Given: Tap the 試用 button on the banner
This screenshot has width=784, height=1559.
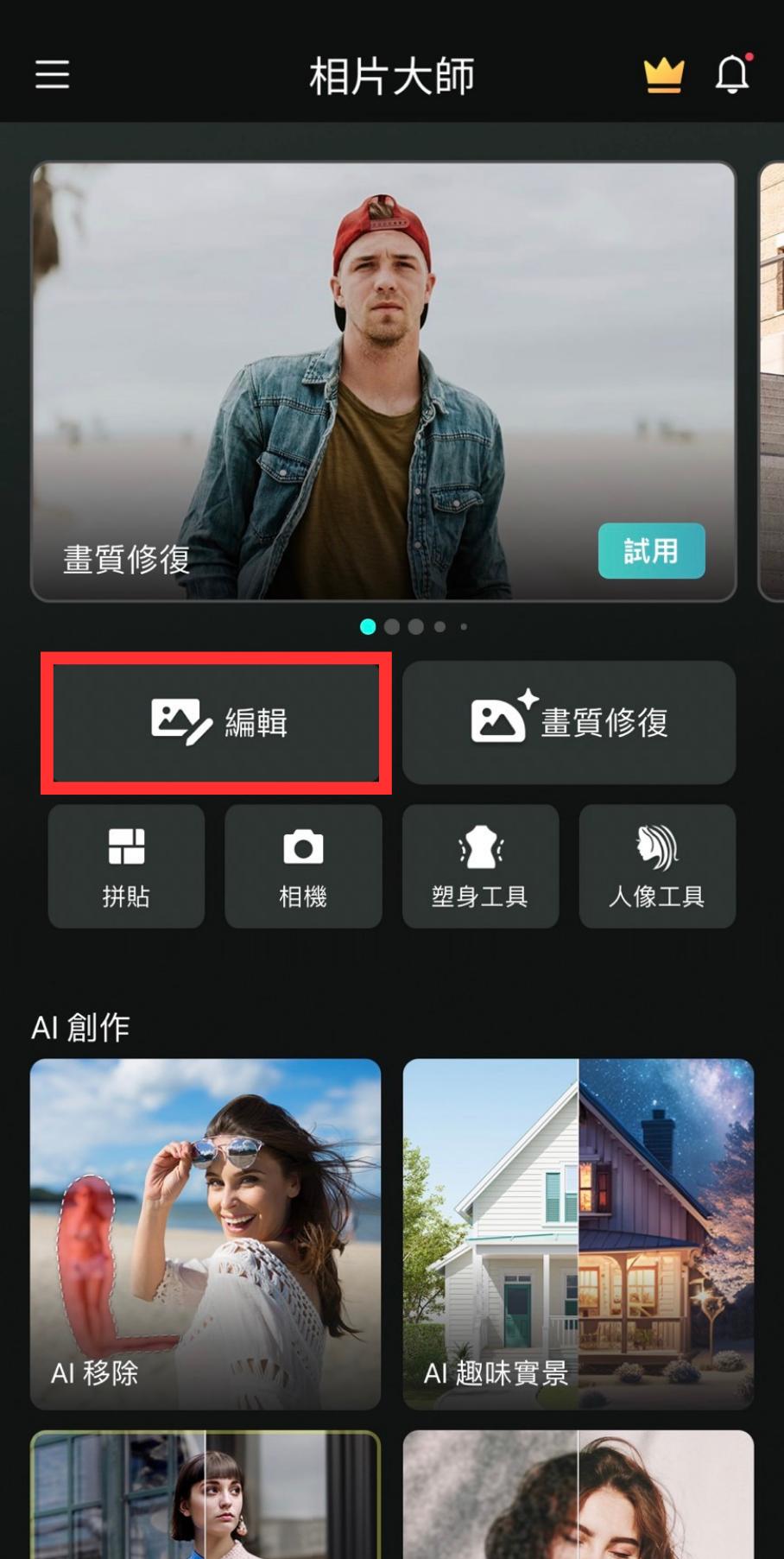Looking at the screenshot, I should tap(651, 551).
